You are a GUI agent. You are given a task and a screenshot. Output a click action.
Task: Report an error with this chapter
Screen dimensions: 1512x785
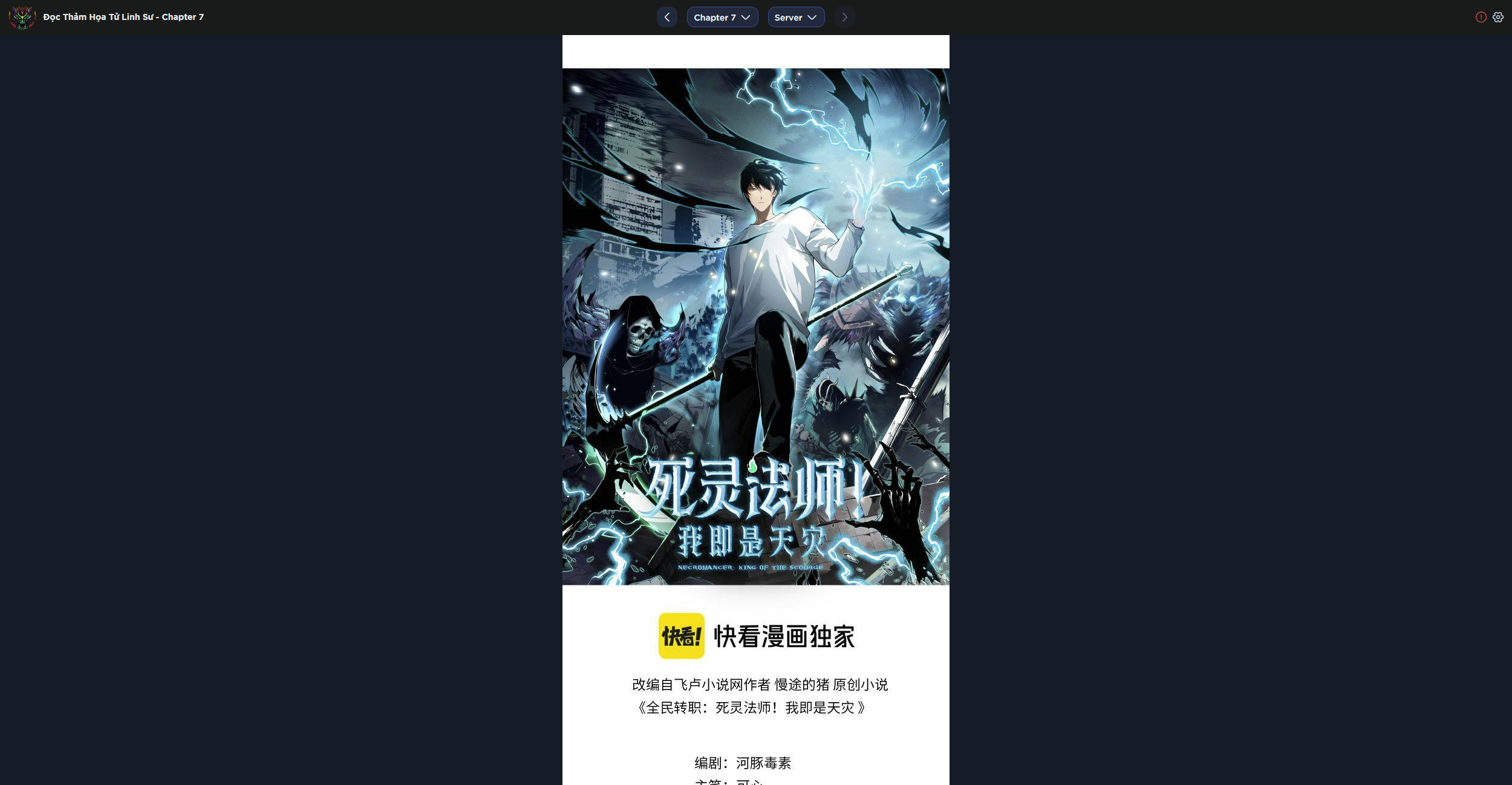click(x=1481, y=17)
